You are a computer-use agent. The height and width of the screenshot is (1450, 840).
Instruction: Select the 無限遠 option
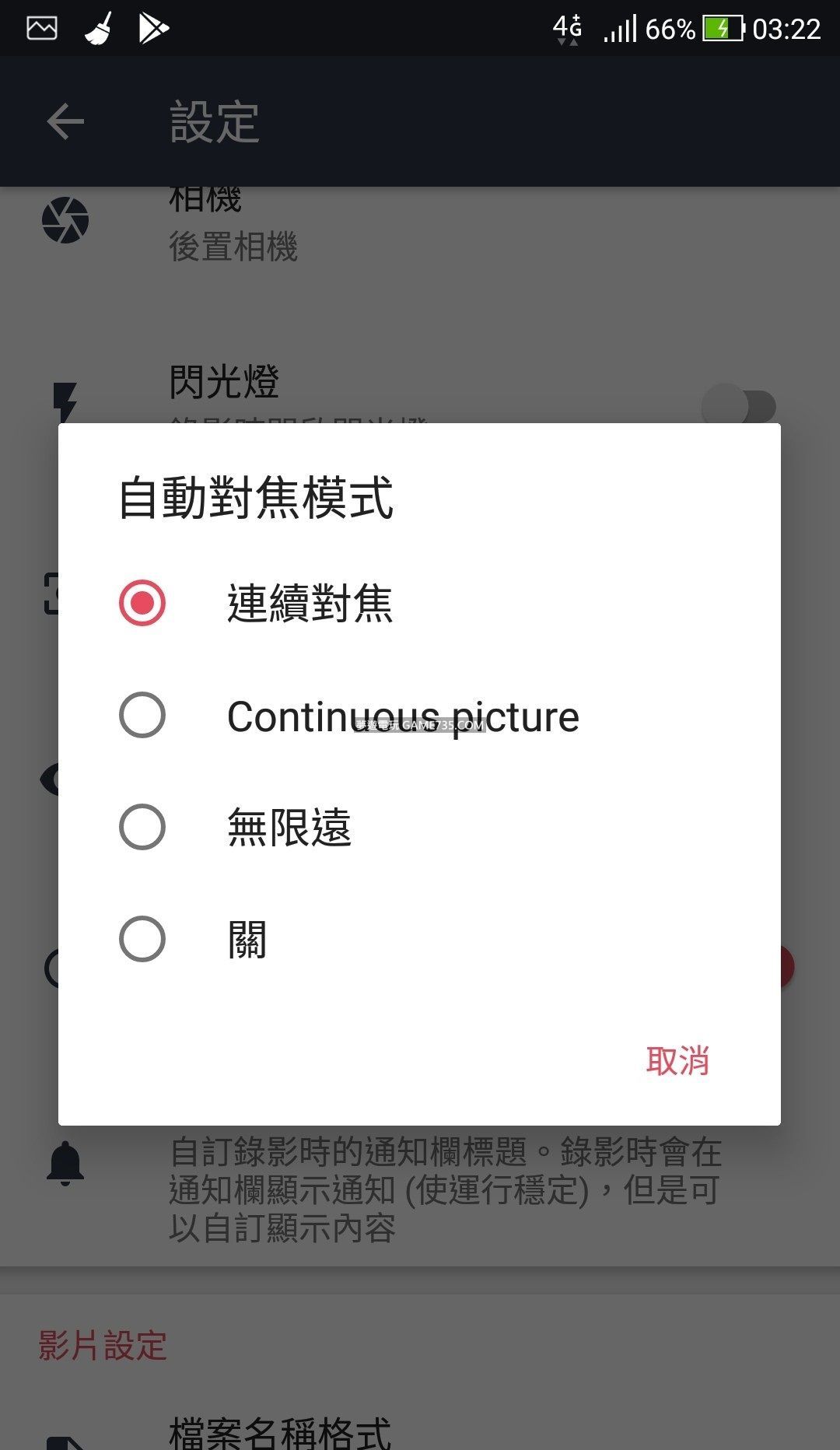click(419, 827)
